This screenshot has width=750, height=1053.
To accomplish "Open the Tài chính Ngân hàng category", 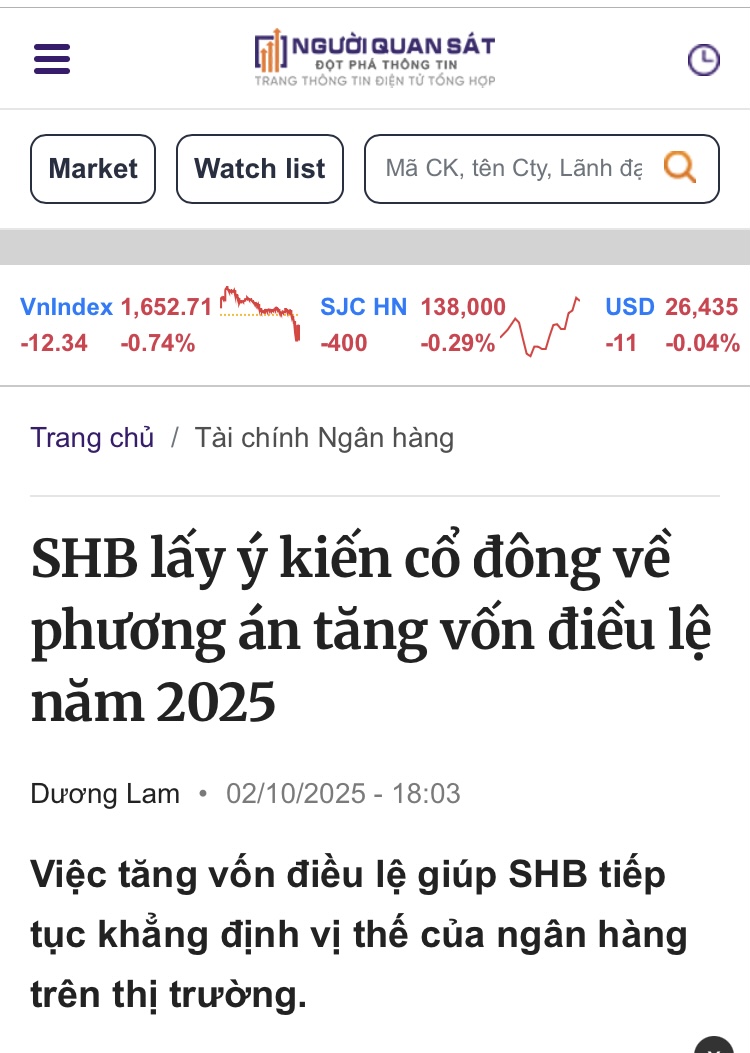I will [324, 437].
